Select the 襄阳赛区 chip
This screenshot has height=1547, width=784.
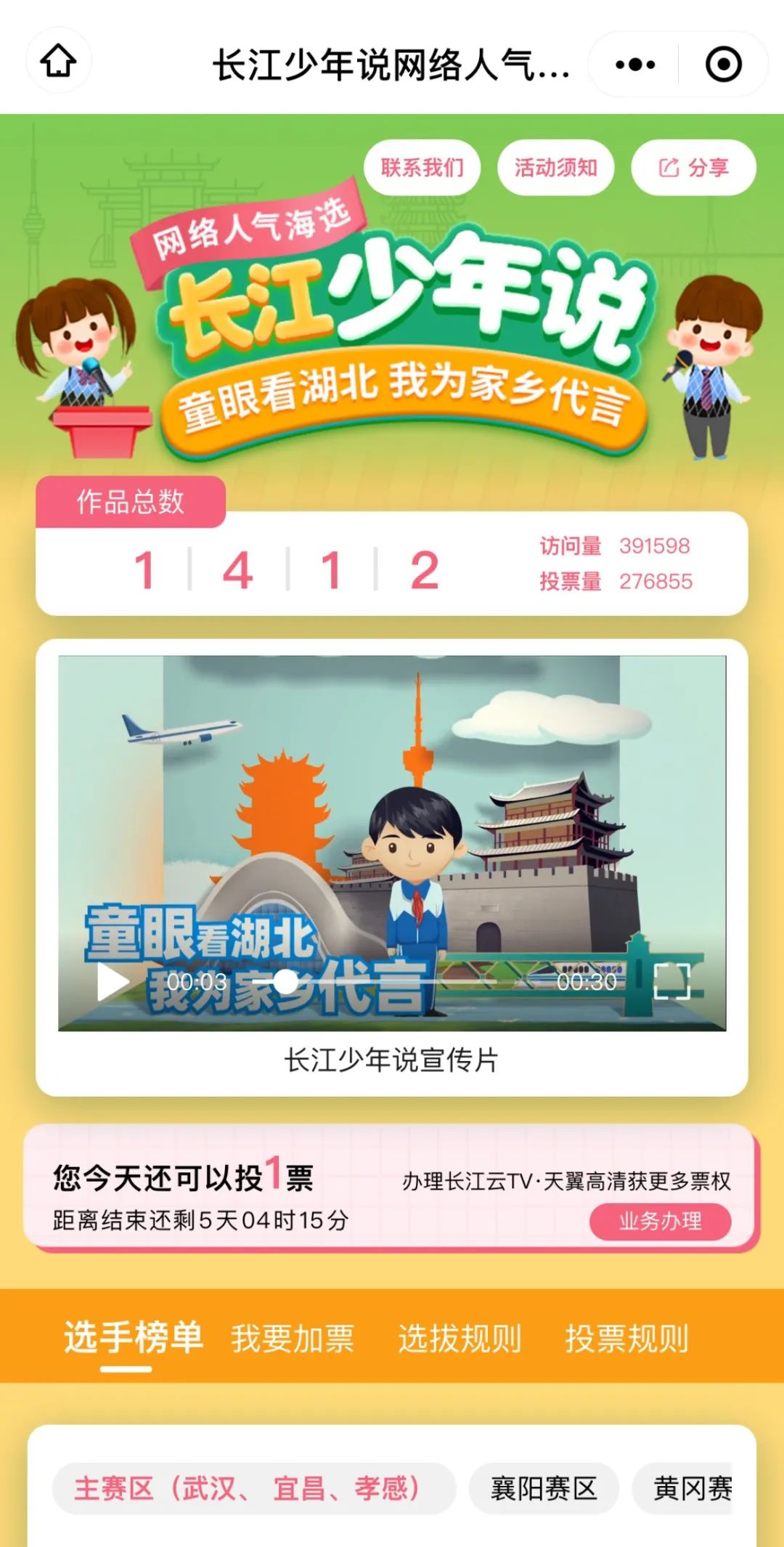pyautogui.click(x=544, y=1488)
